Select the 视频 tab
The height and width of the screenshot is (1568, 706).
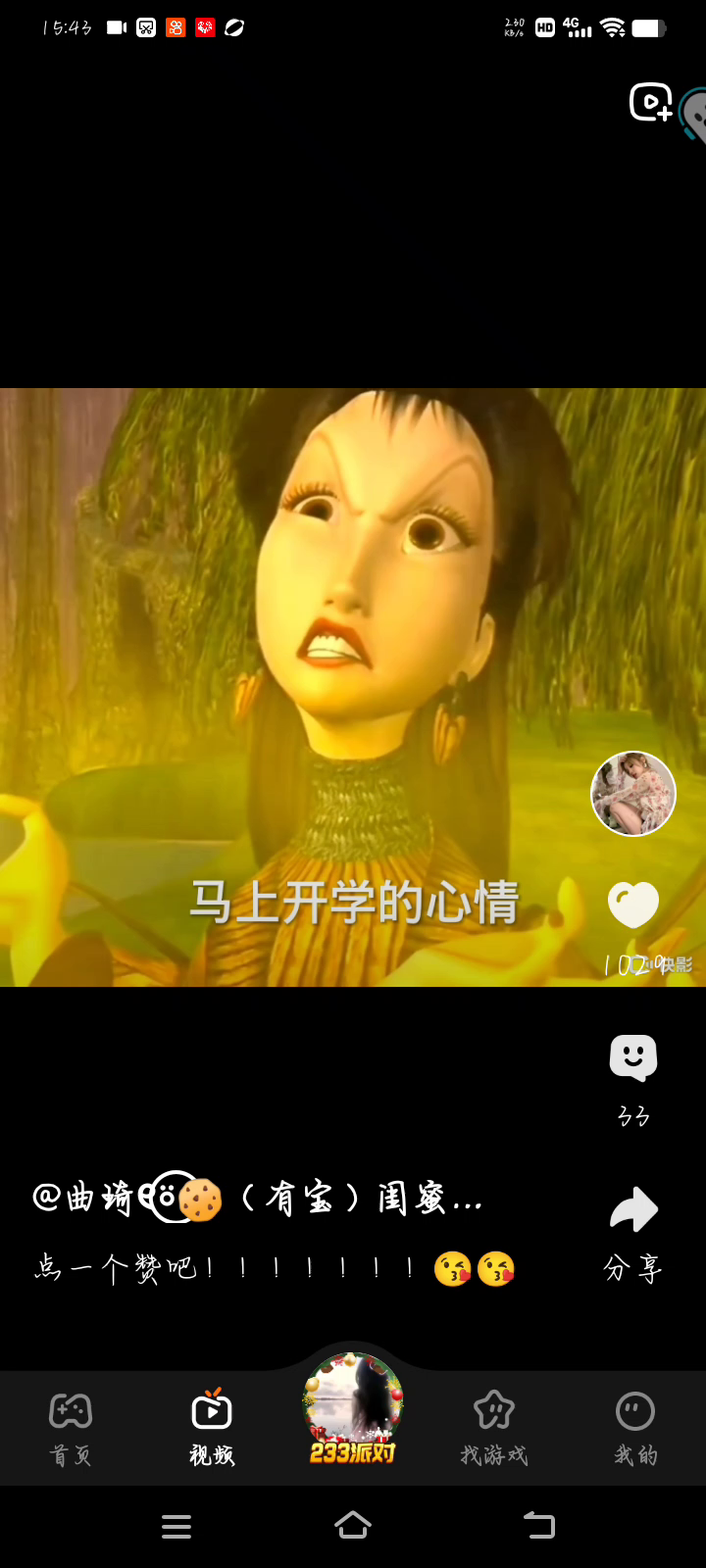pyautogui.click(x=212, y=1429)
